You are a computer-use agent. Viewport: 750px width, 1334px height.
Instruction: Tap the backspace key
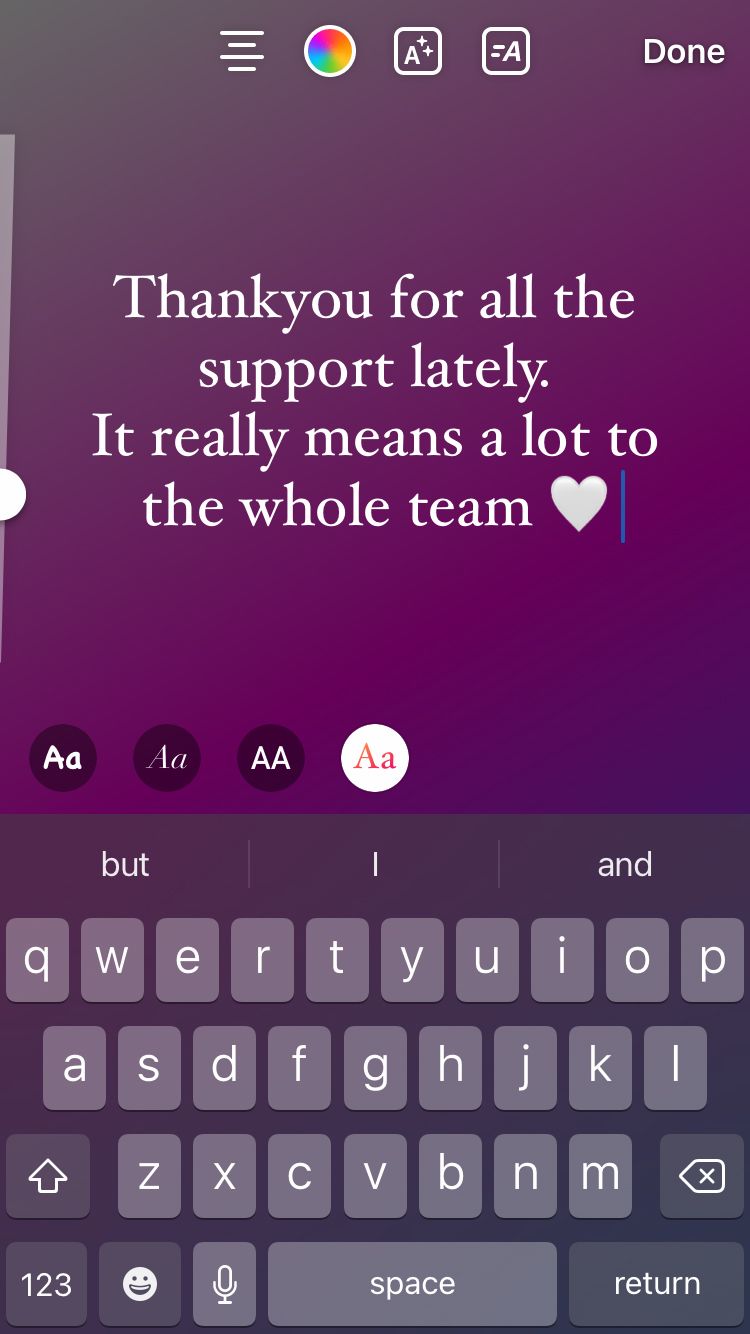(x=702, y=1176)
